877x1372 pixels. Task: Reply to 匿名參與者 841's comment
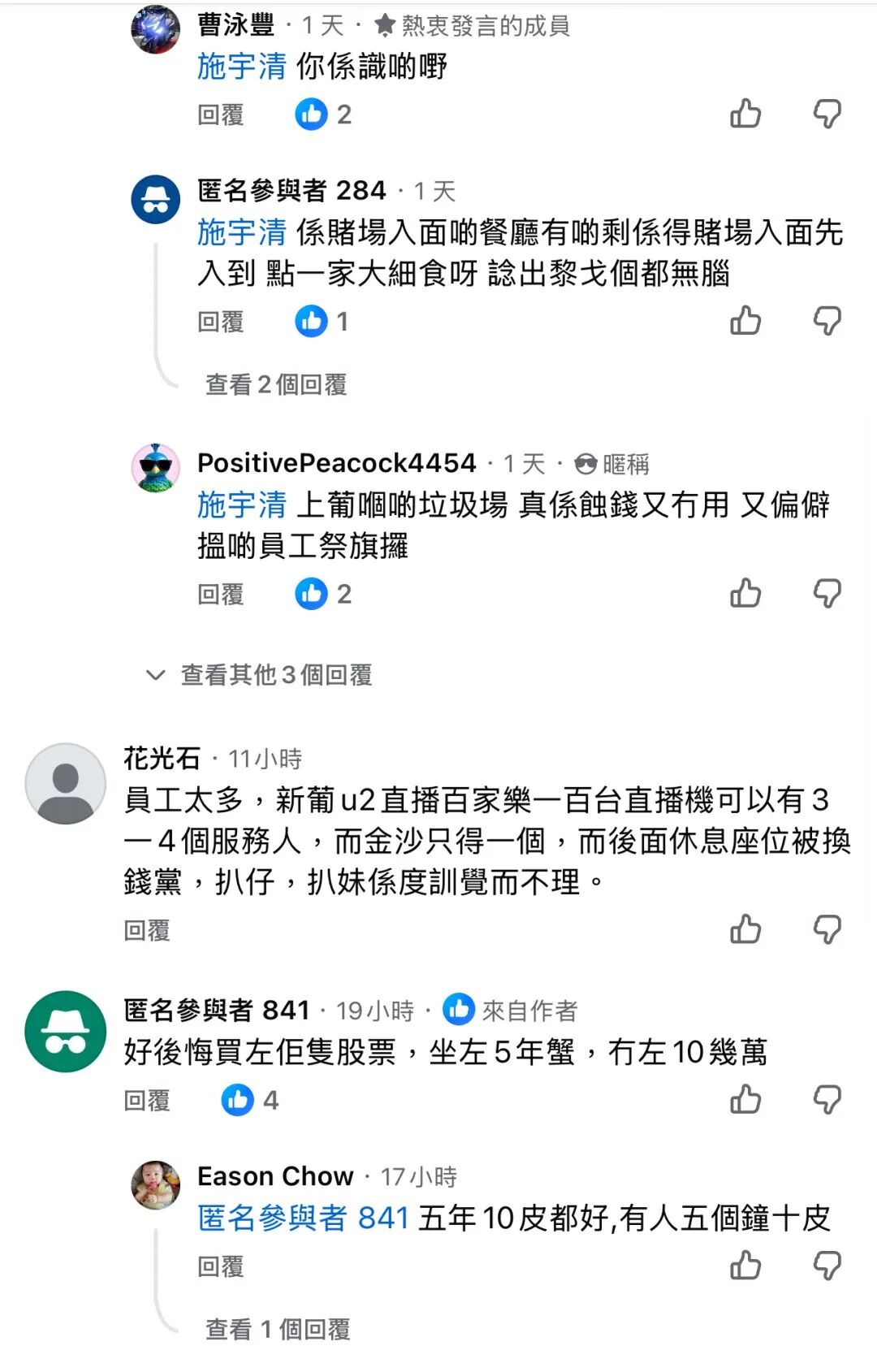click(147, 1101)
